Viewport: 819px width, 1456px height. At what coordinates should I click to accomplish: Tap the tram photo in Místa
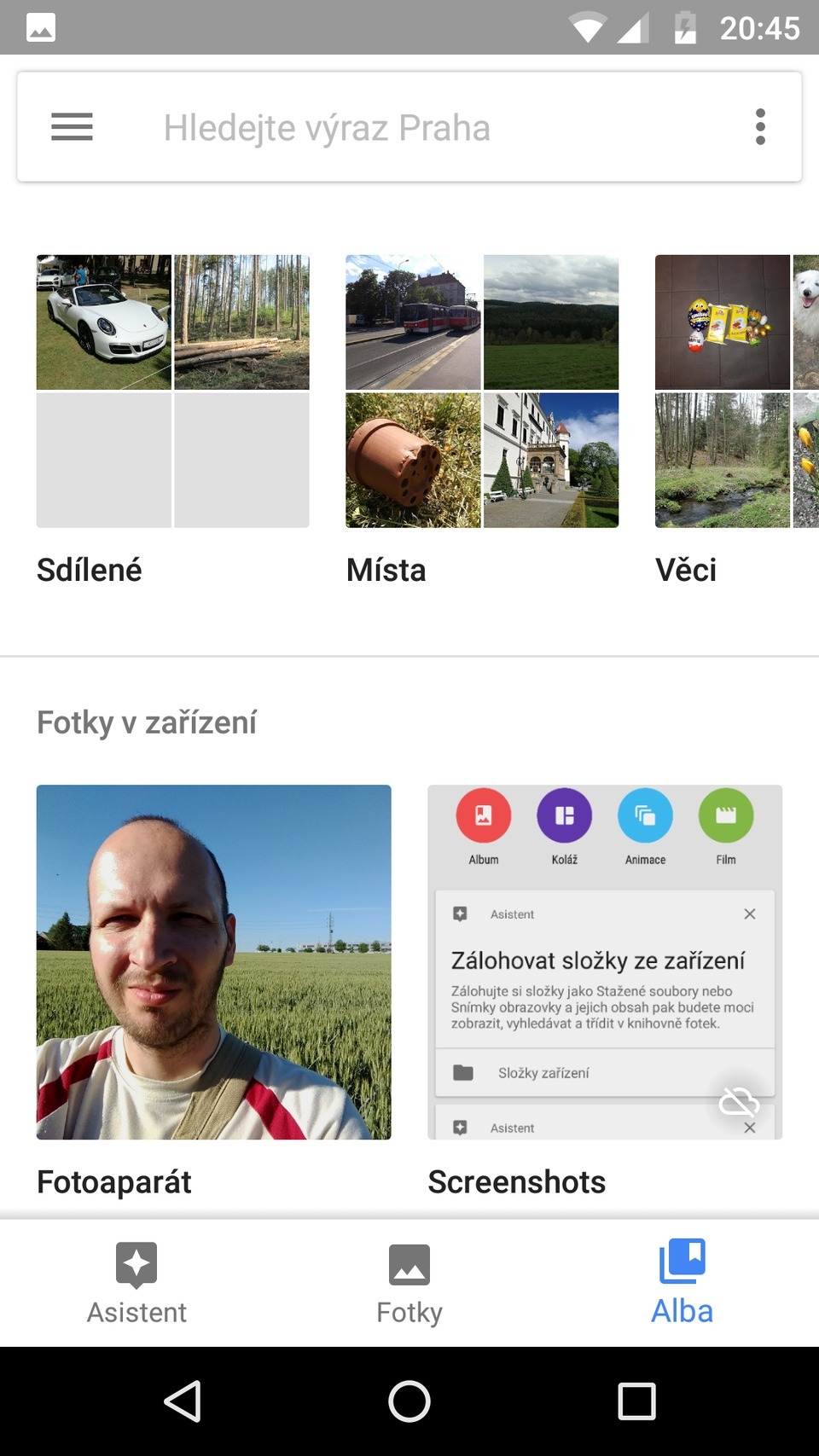[413, 322]
